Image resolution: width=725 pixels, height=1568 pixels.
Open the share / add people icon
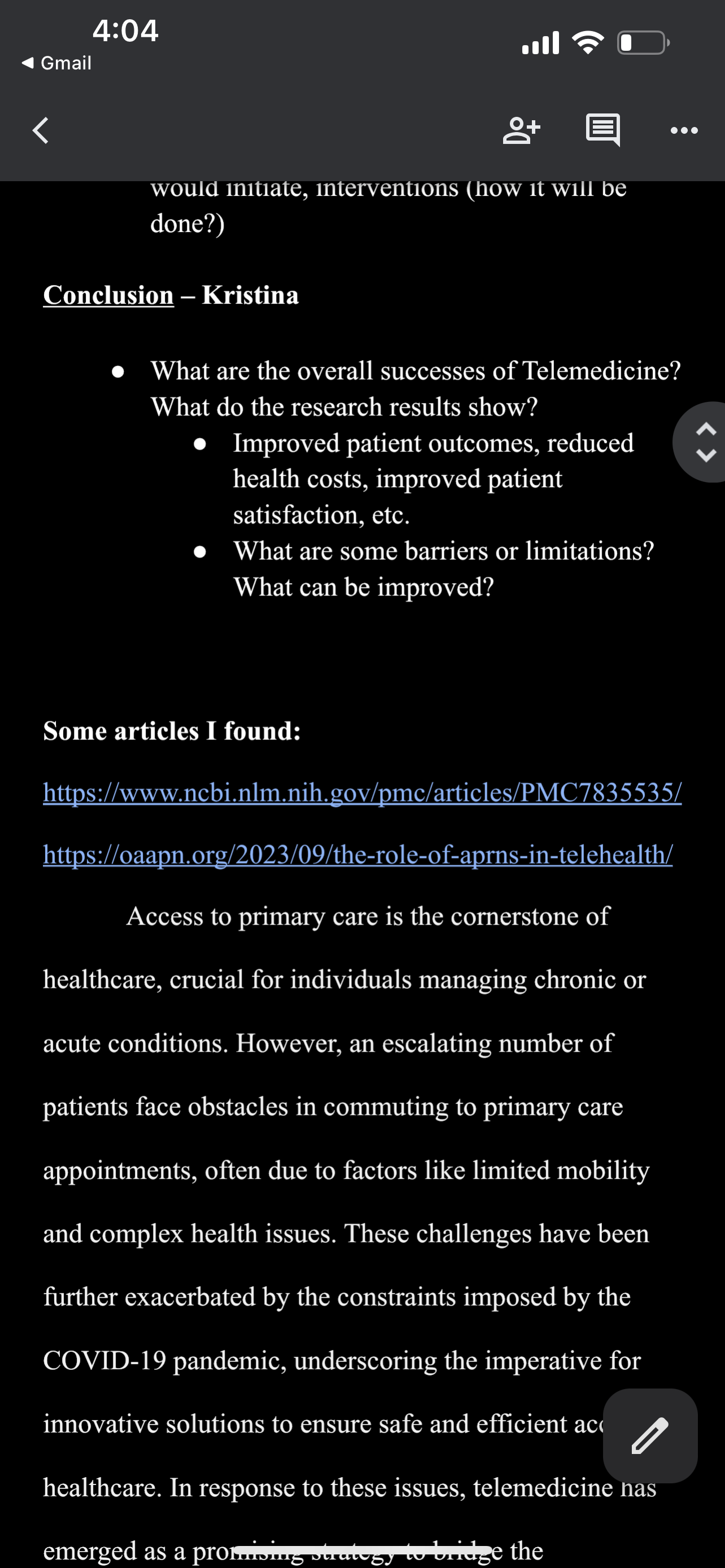pos(521,130)
